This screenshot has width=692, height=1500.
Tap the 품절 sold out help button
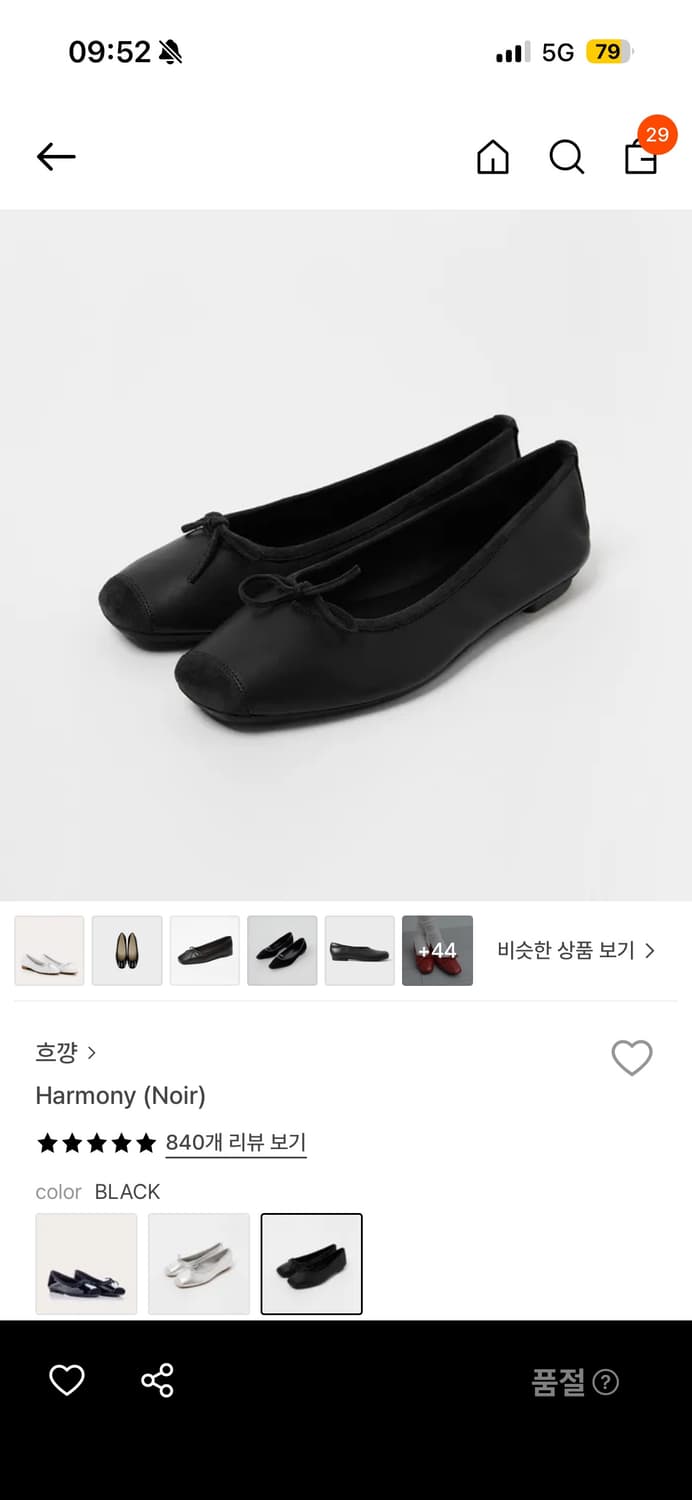tap(575, 1382)
